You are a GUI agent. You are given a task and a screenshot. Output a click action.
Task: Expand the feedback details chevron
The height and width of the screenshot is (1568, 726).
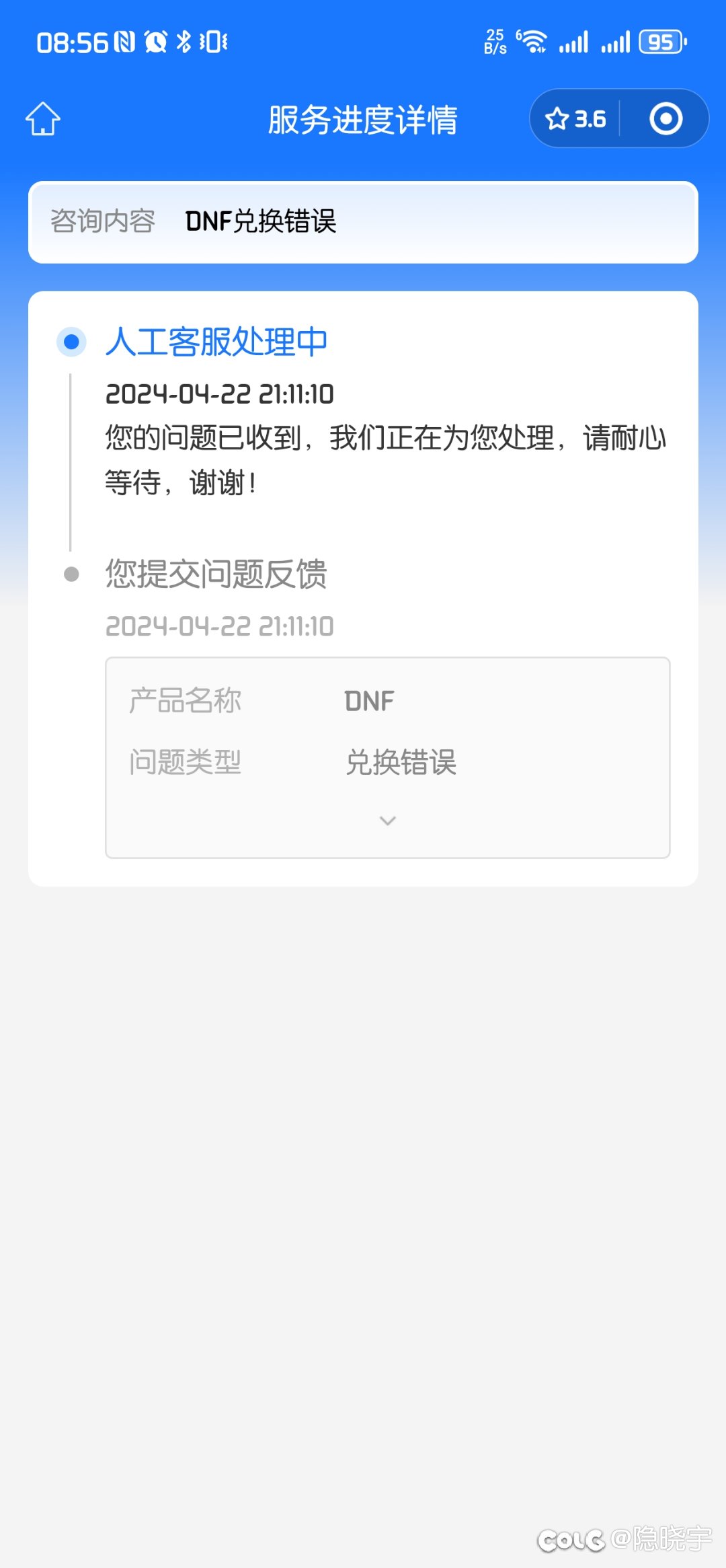click(388, 821)
